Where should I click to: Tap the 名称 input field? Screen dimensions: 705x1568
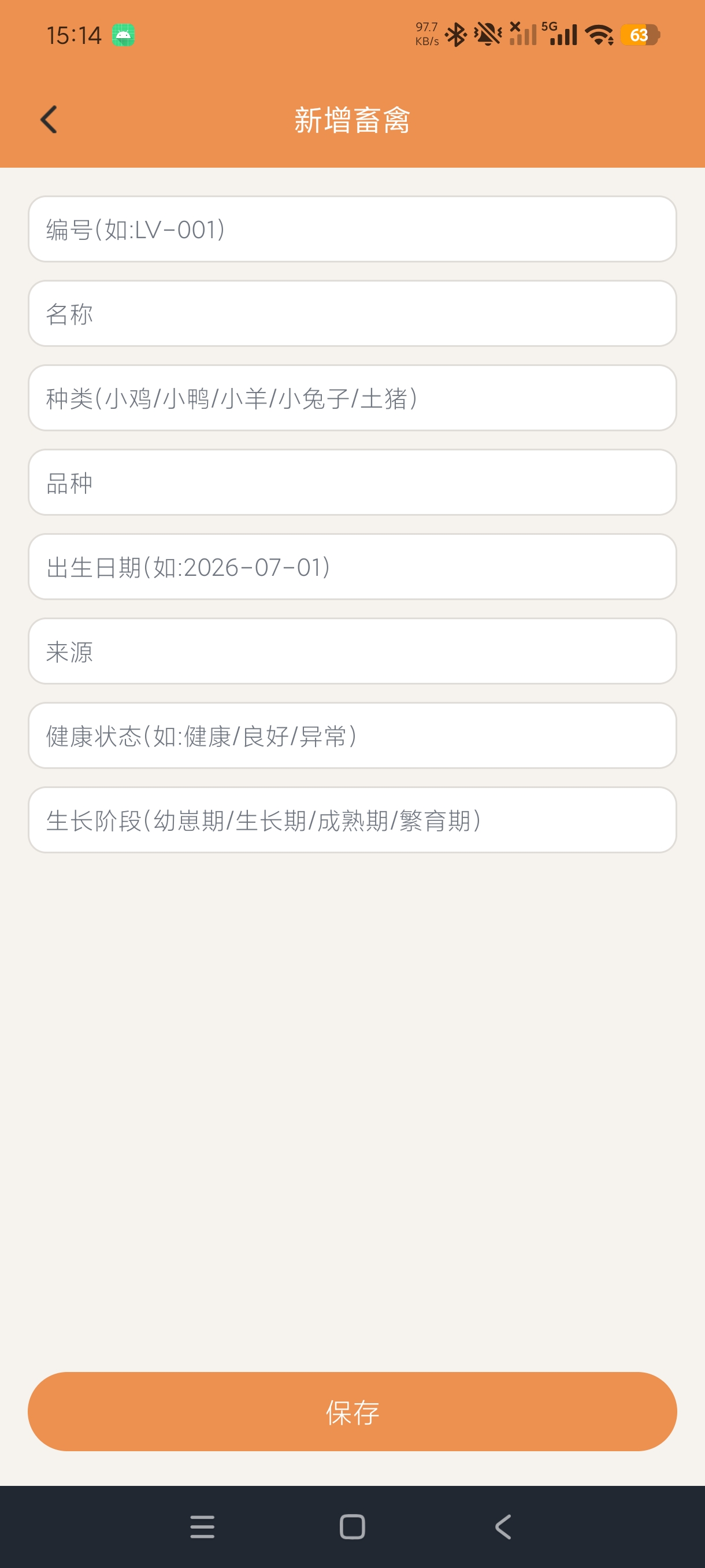(x=352, y=313)
